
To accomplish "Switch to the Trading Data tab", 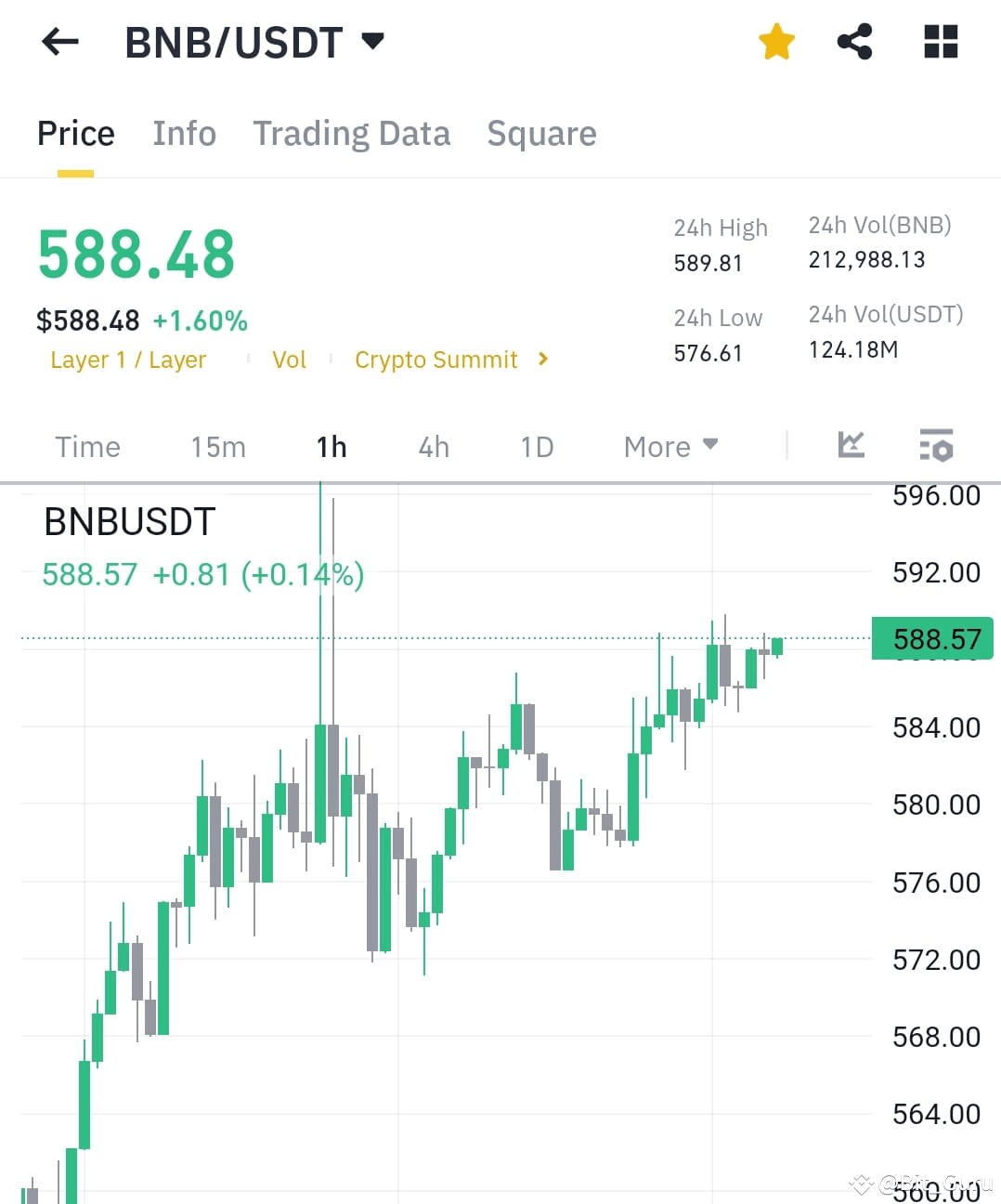I will pos(351,134).
